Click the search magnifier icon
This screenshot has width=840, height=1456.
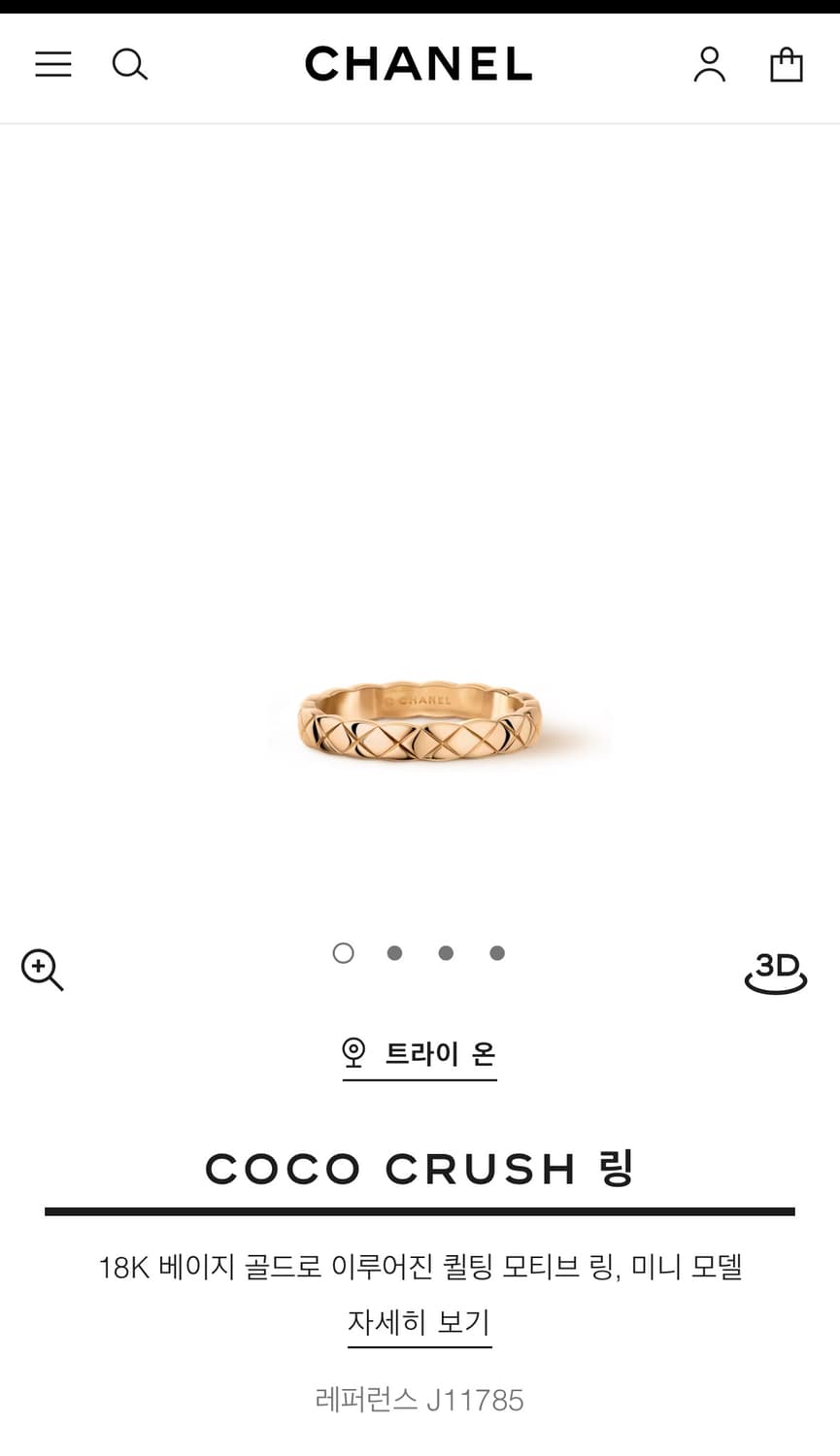(129, 64)
